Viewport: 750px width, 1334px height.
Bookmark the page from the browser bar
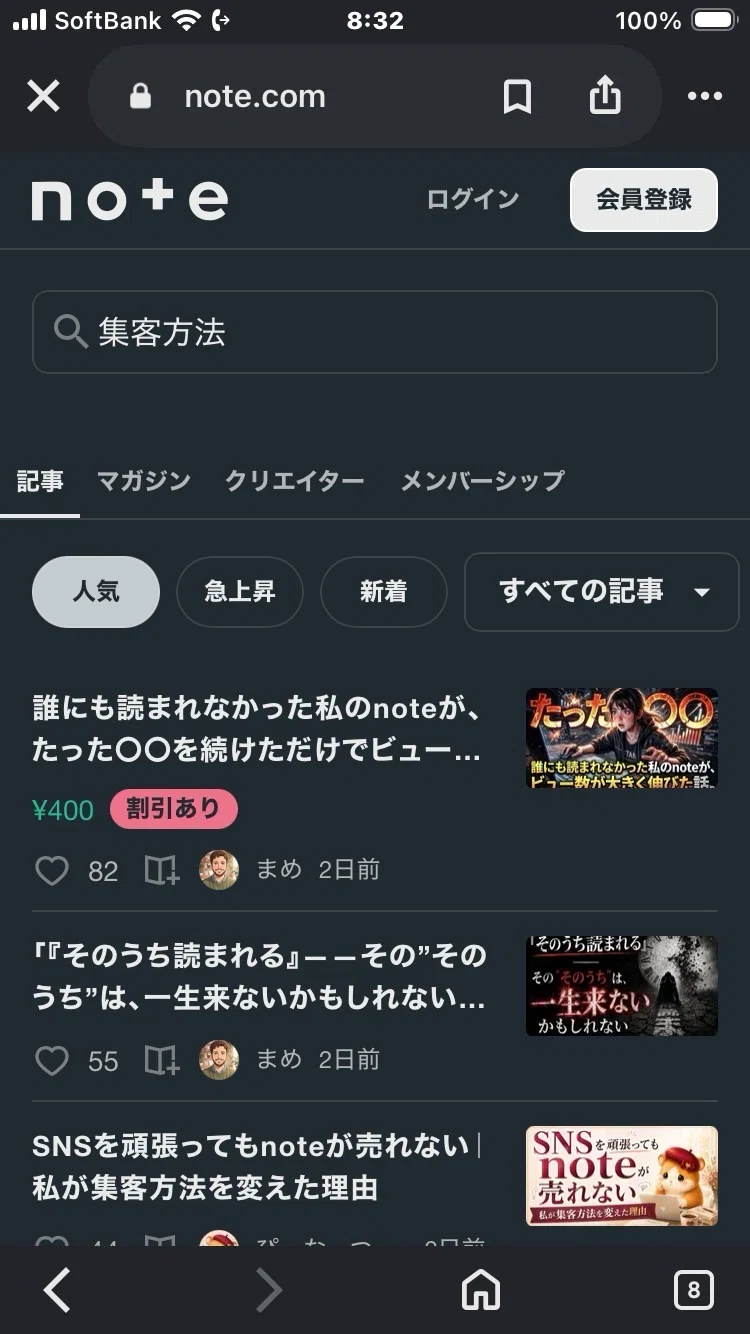(x=517, y=96)
